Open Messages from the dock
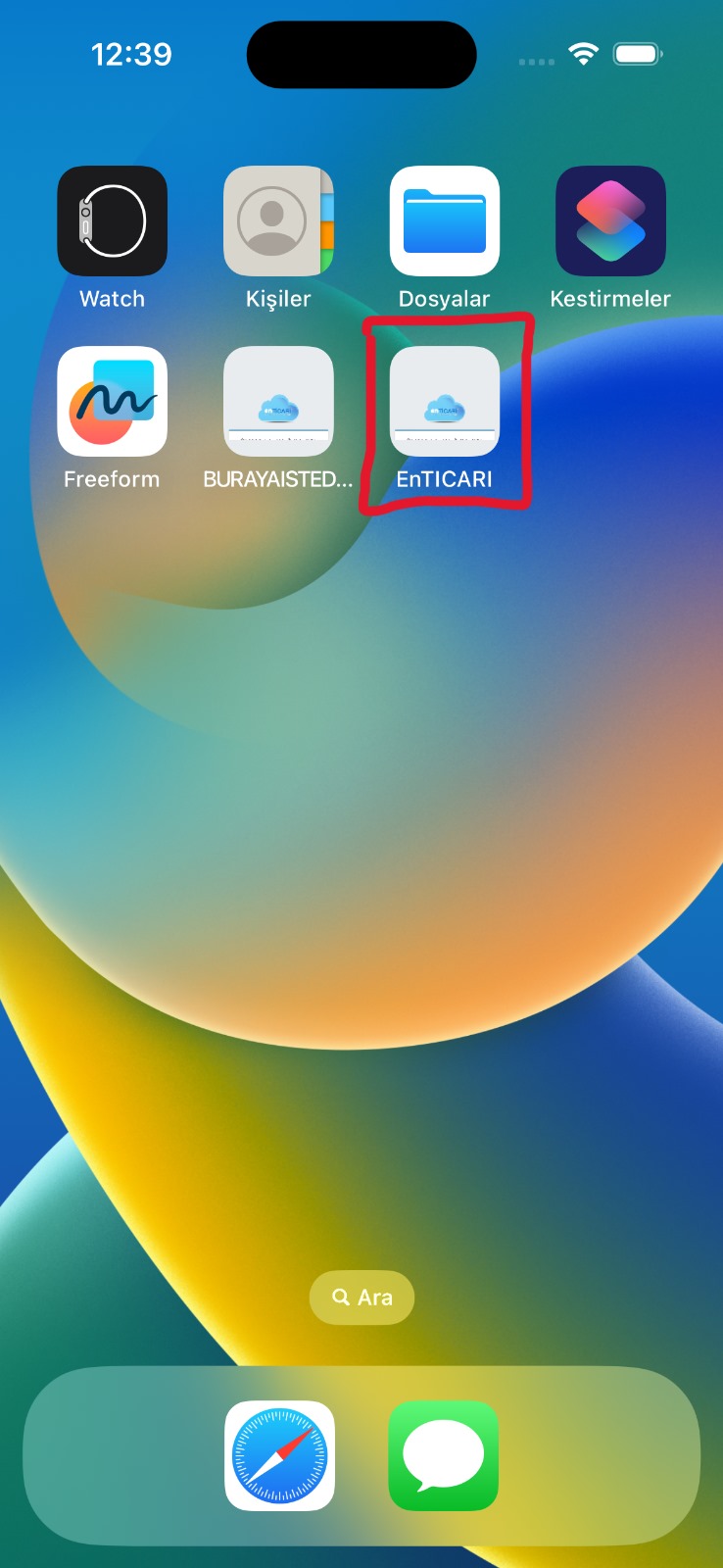The height and width of the screenshot is (1568, 723). point(444,1455)
